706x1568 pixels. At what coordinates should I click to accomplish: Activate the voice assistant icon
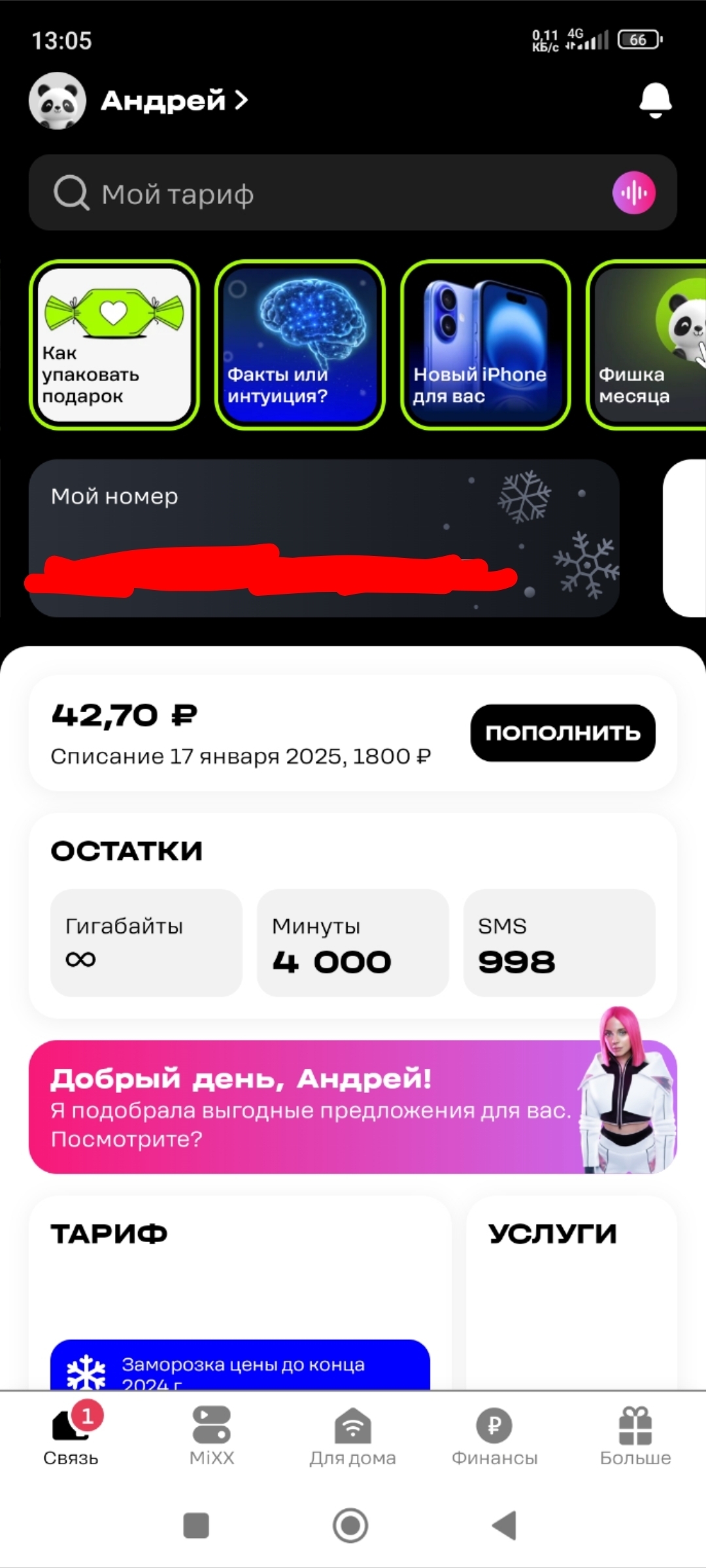(x=633, y=193)
